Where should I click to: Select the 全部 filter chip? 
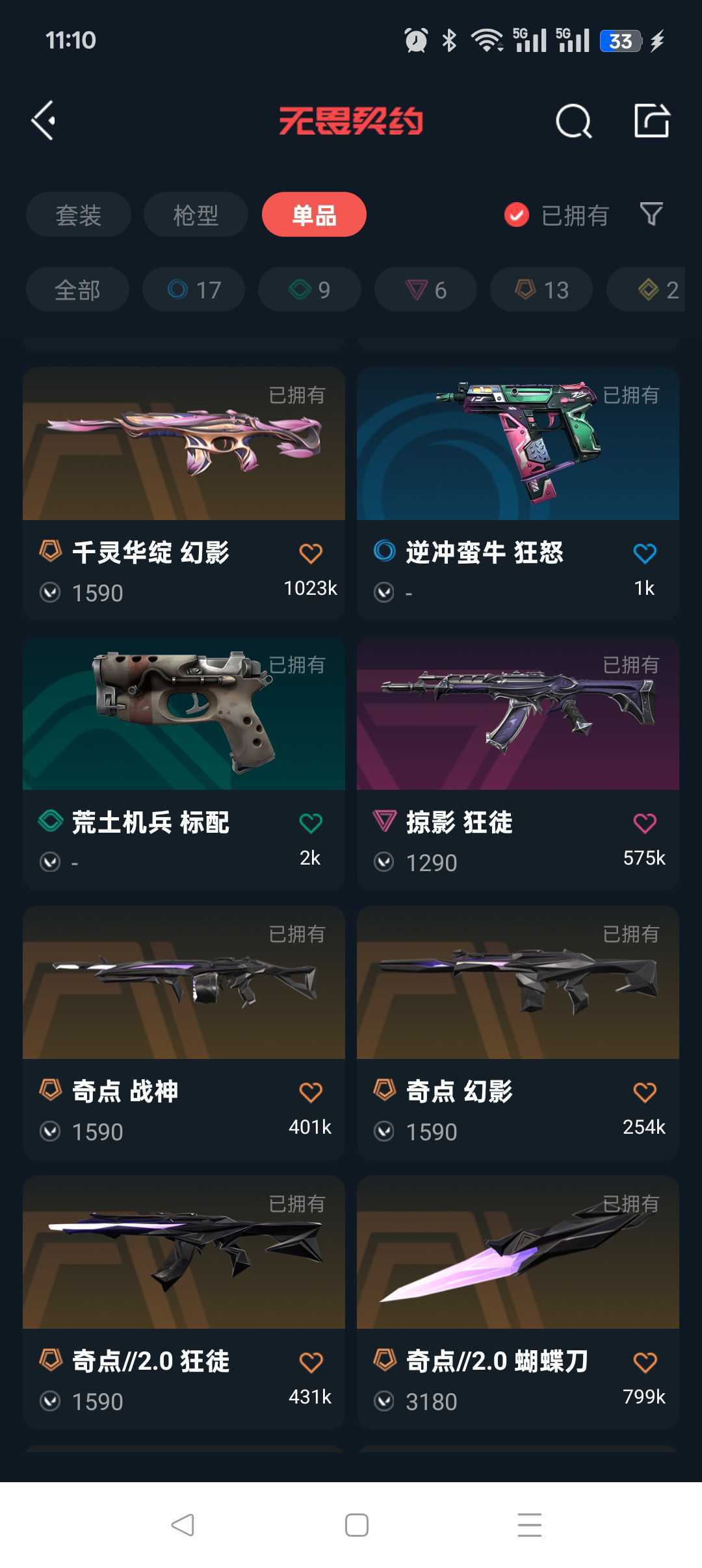tap(77, 289)
